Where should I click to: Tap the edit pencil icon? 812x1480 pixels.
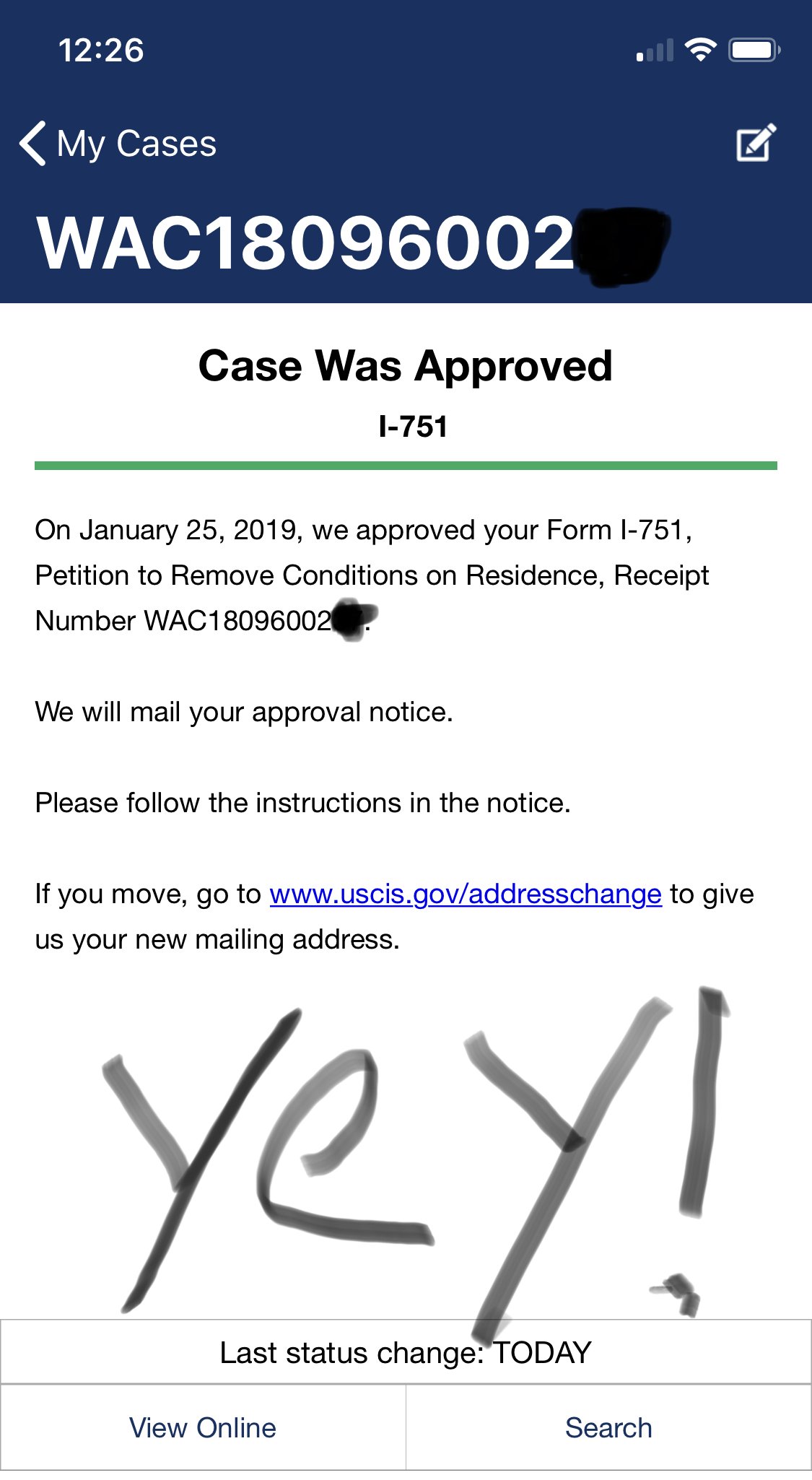(756, 142)
